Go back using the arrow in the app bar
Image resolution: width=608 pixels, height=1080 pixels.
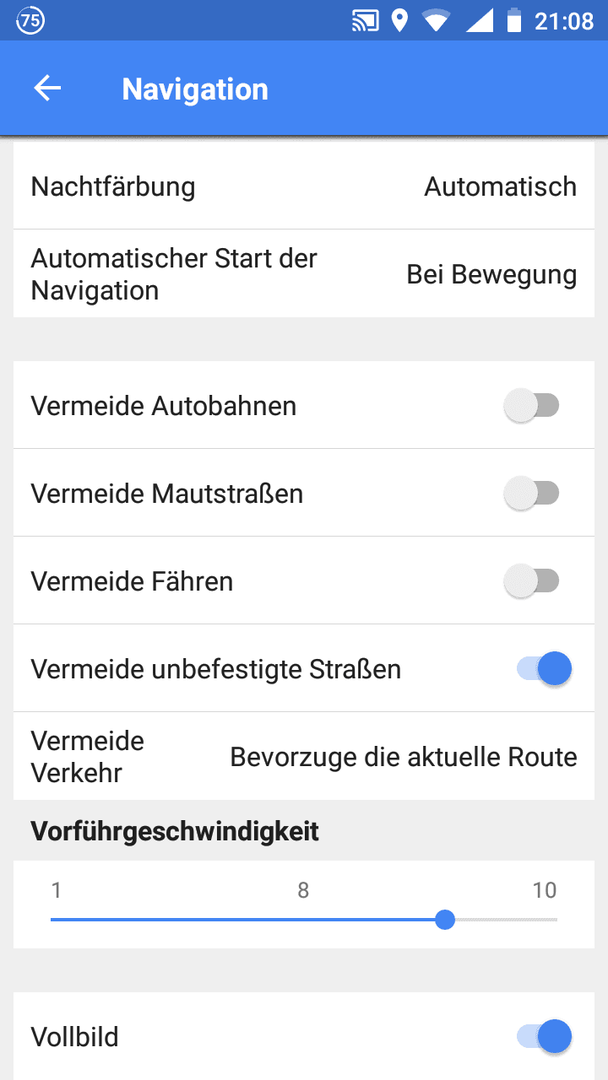pyautogui.click(x=48, y=89)
